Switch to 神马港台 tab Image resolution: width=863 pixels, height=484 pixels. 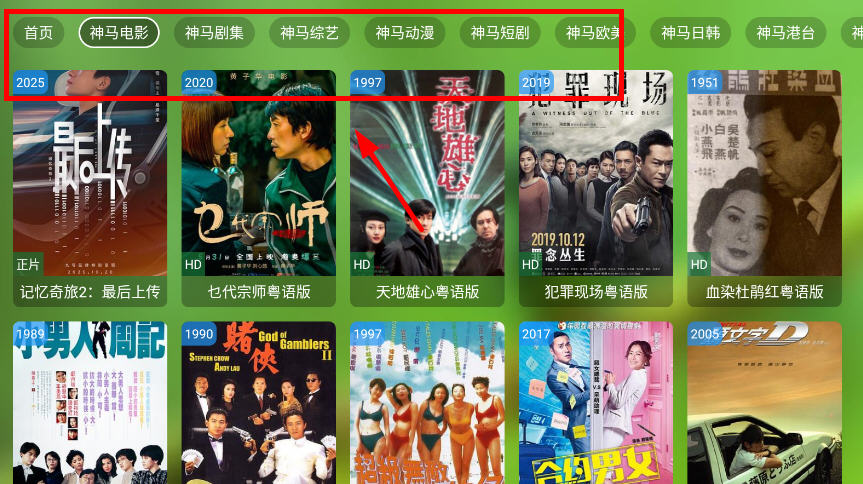click(785, 32)
